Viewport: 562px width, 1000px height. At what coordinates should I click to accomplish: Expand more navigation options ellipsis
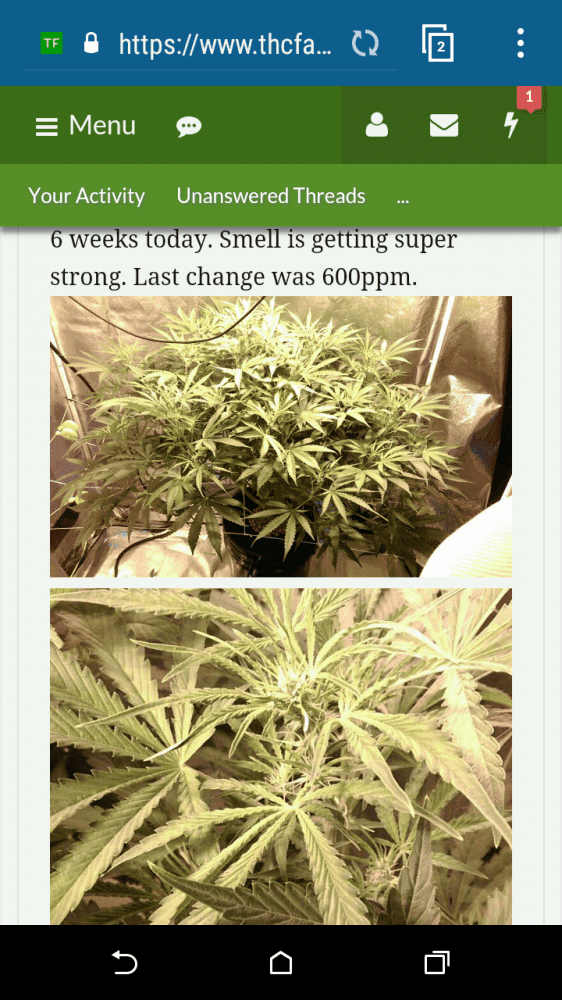pos(403,197)
